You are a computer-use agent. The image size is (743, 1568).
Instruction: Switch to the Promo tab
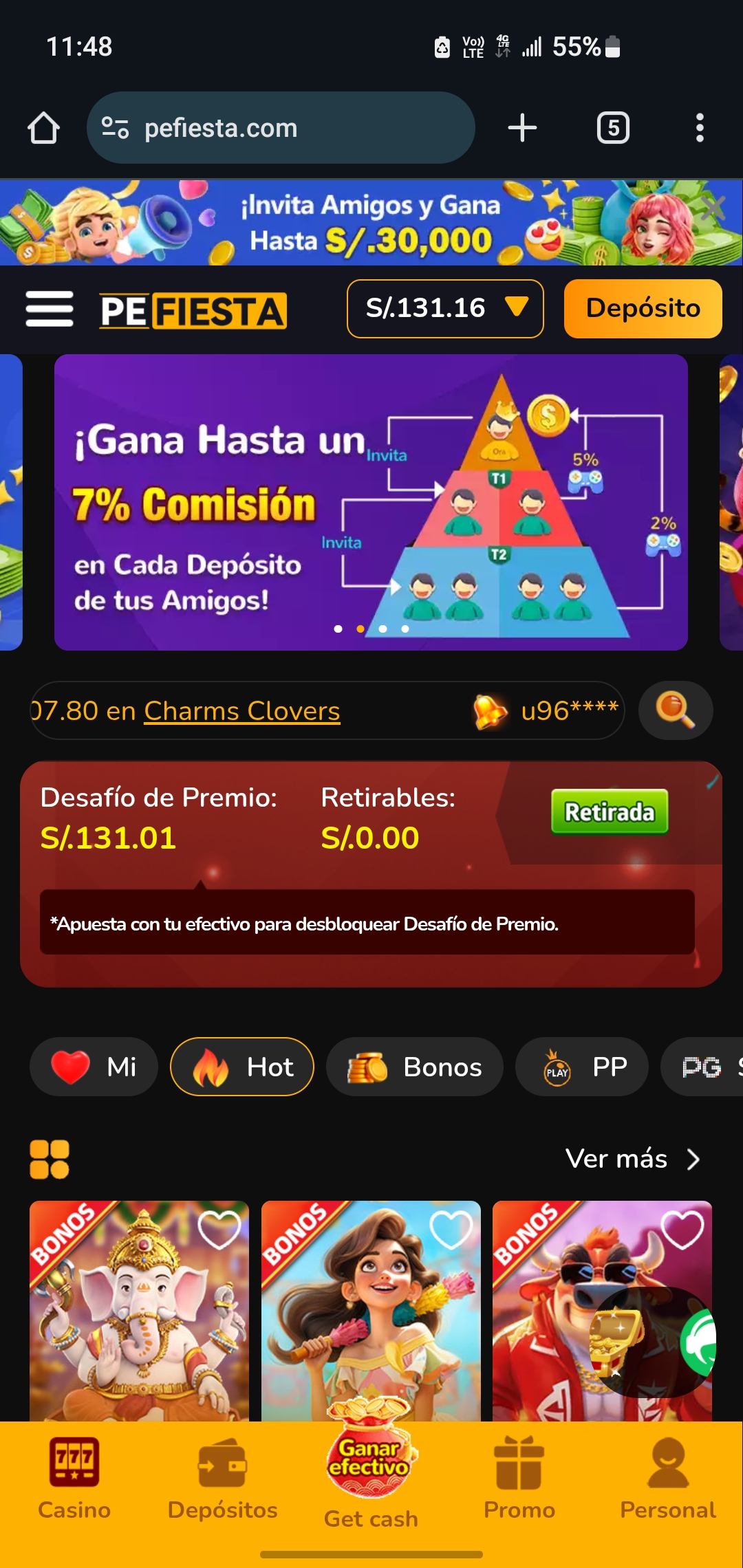click(519, 1479)
